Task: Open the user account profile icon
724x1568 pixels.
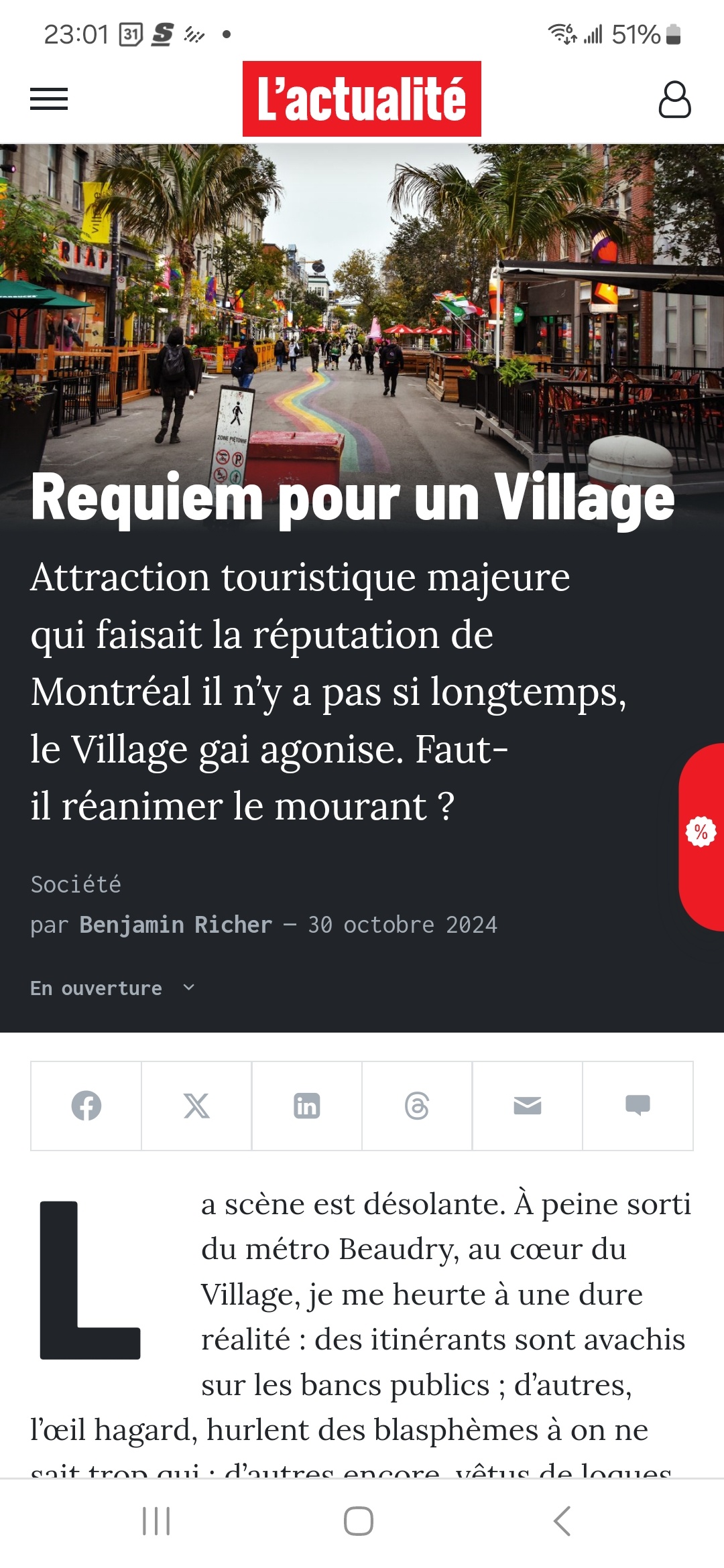Action: [674, 100]
